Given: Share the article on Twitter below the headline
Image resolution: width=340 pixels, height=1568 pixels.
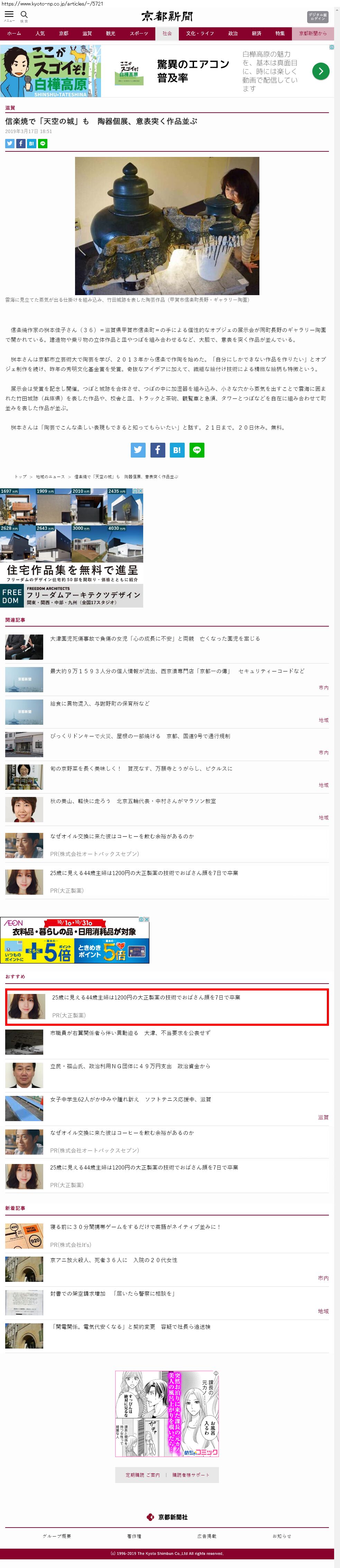Looking at the screenshot, I should tap(10, 144).
